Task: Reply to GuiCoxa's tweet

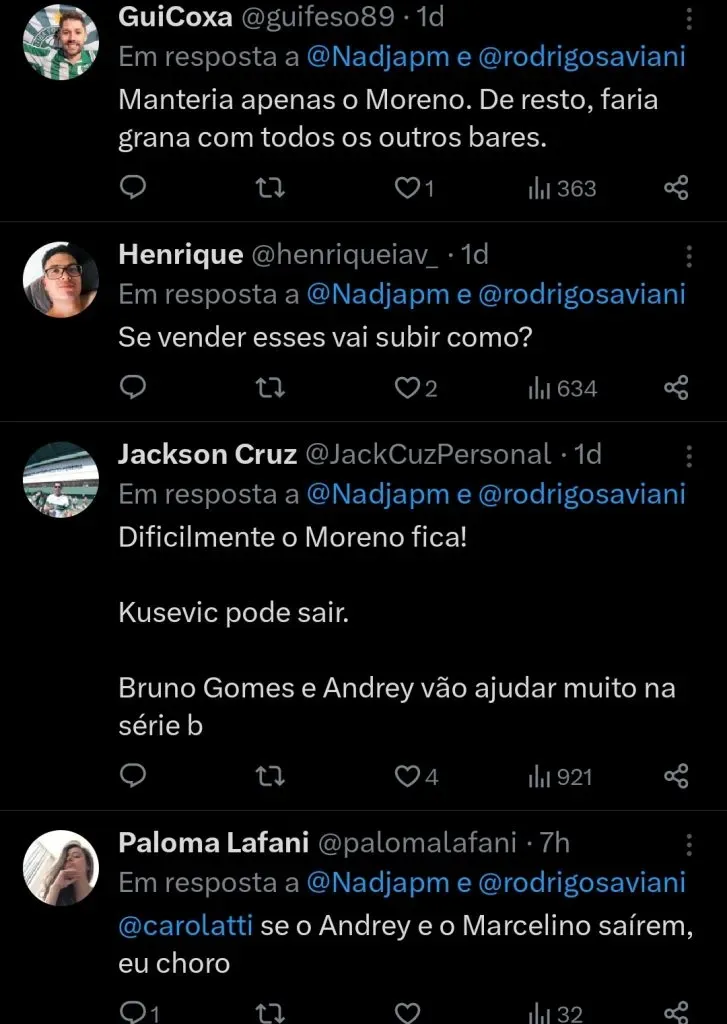Action: (132, 187)
